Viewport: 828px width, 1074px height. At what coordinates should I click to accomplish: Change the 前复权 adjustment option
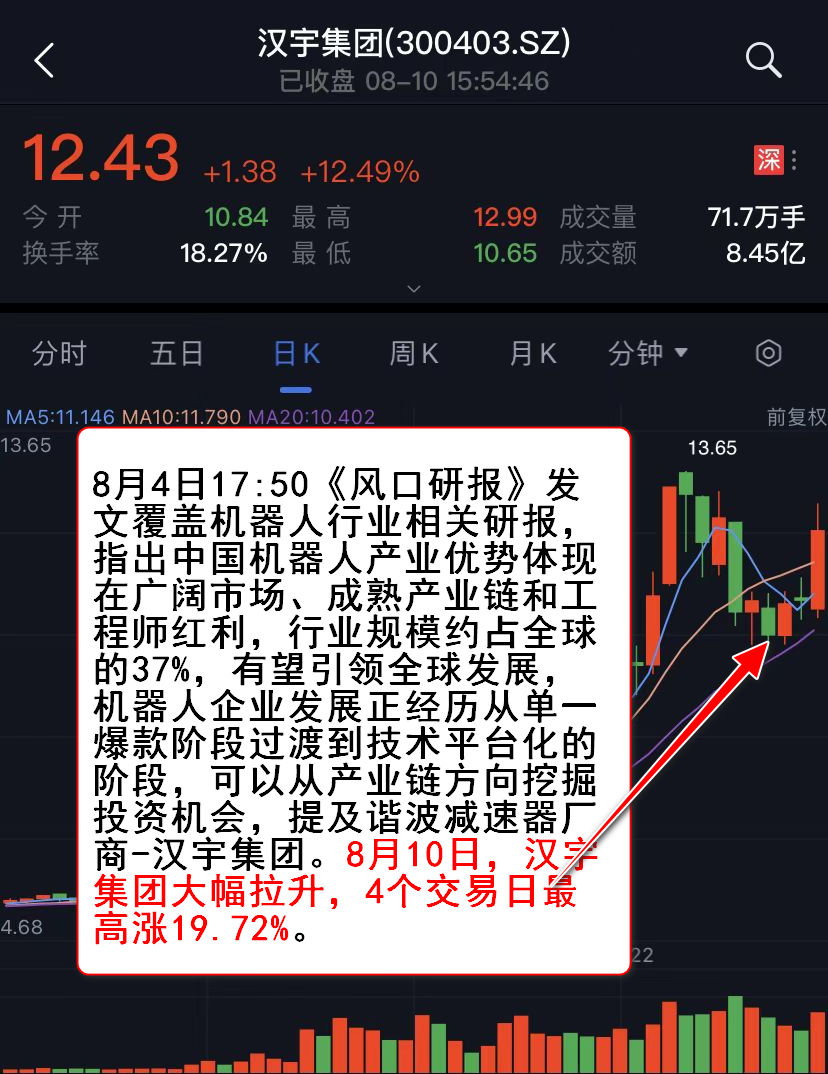tap(796, 418)
